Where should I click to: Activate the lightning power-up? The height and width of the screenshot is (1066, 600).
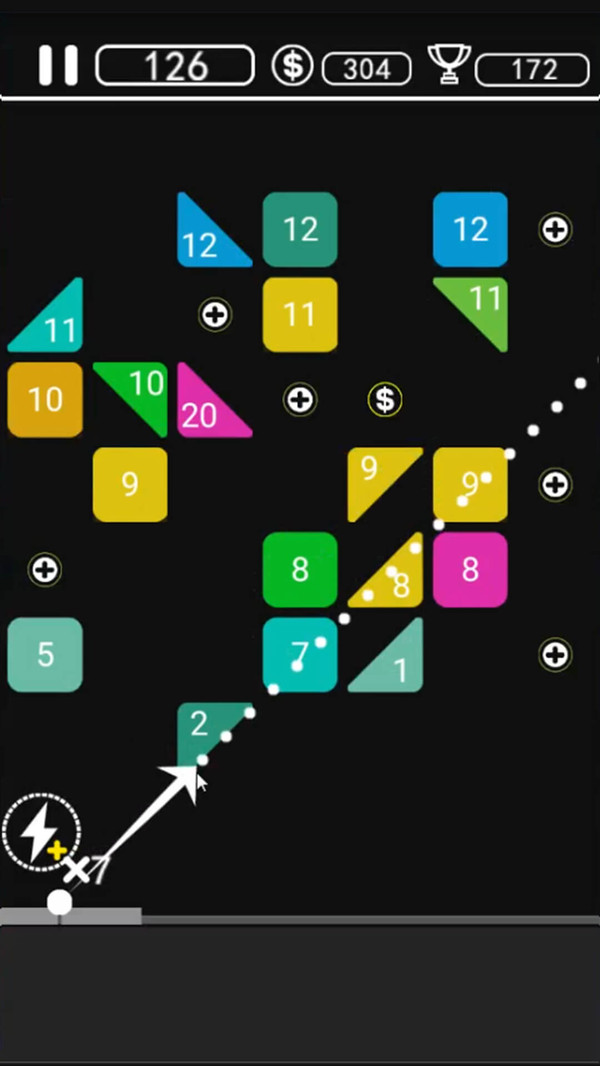41,830
